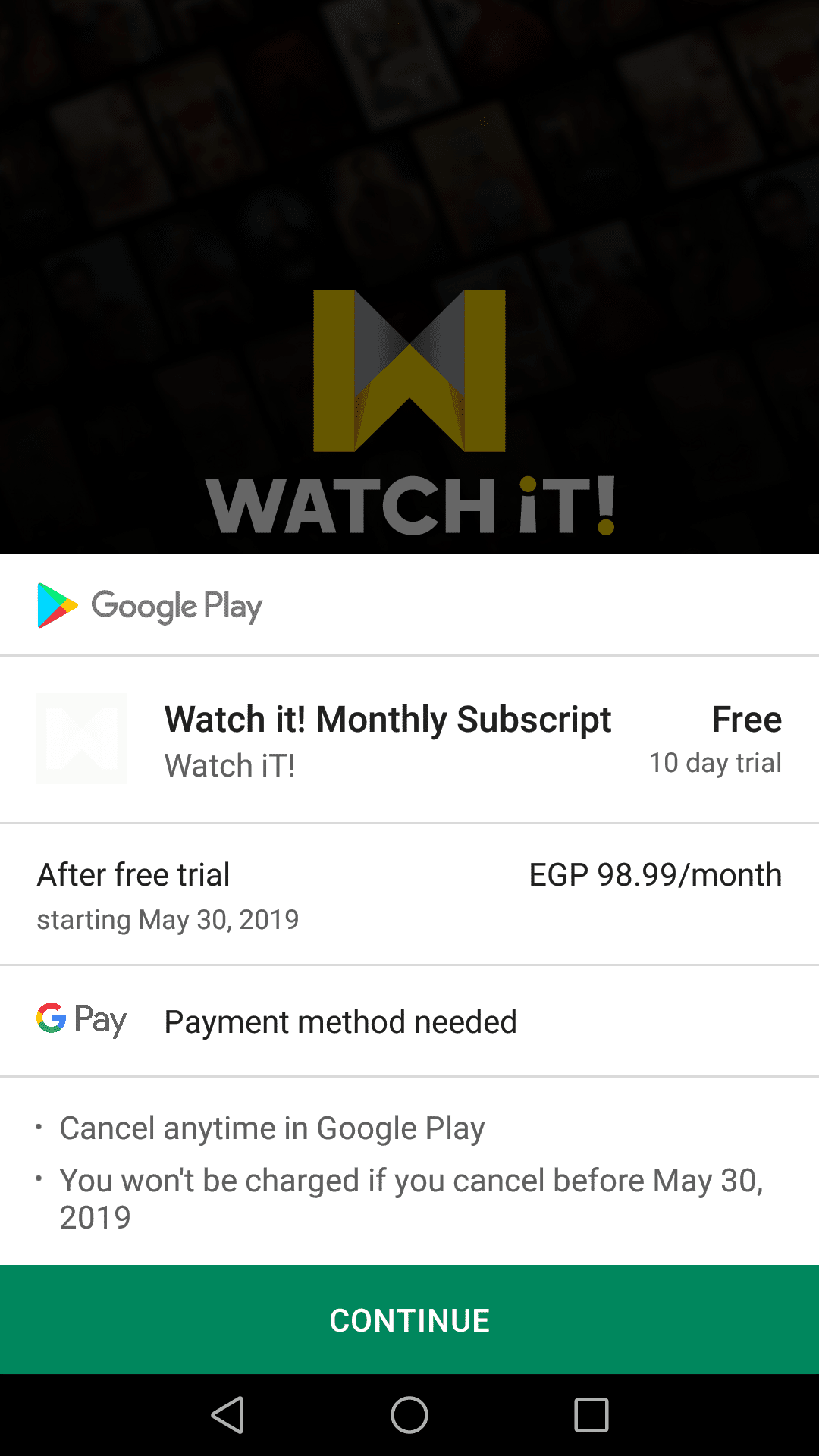Screen dimensions: 819x1456
Task: Tap the green CONTINUE button
Action: point(409,1319)
